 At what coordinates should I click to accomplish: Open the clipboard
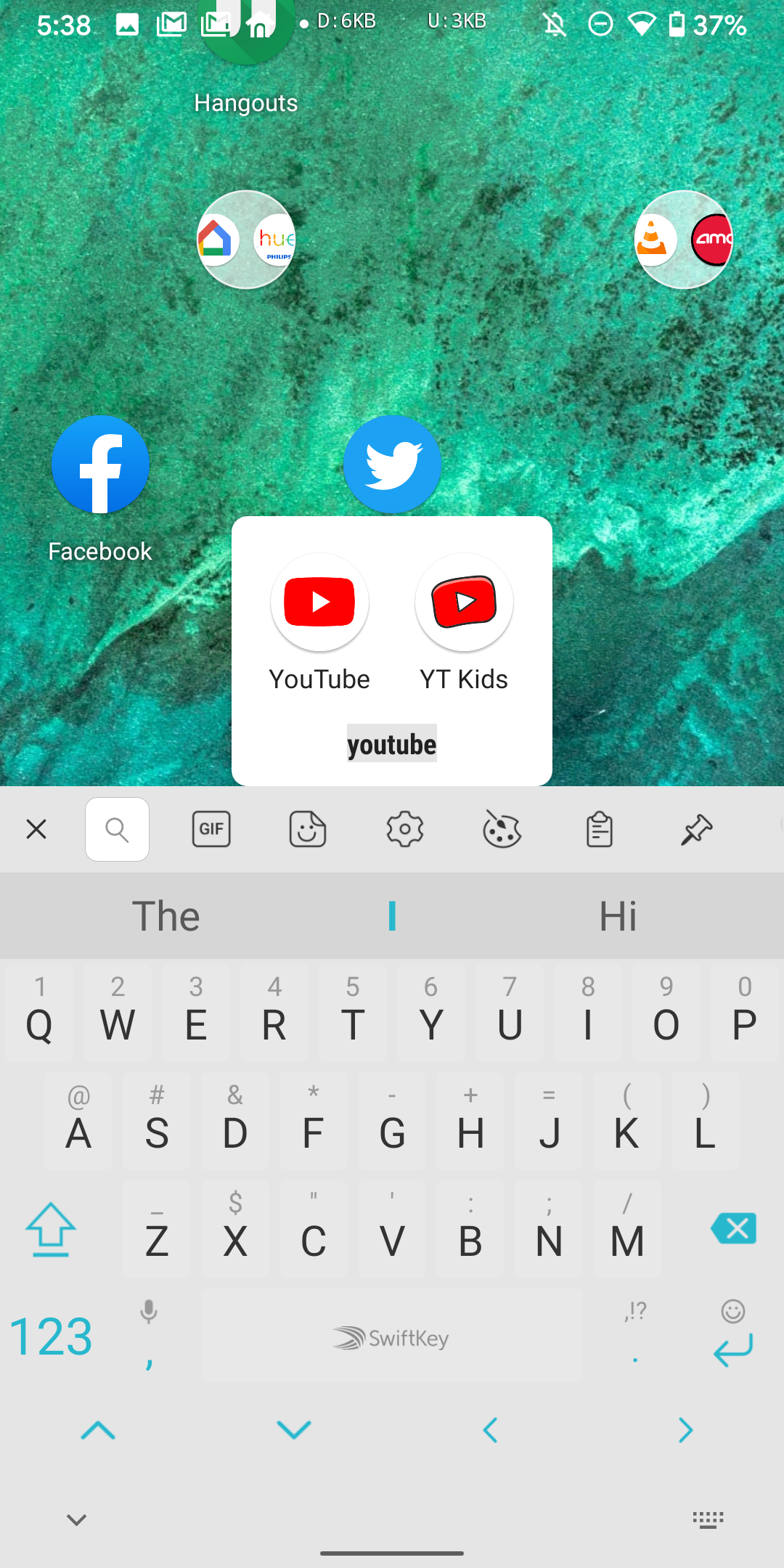coord(600,829)
